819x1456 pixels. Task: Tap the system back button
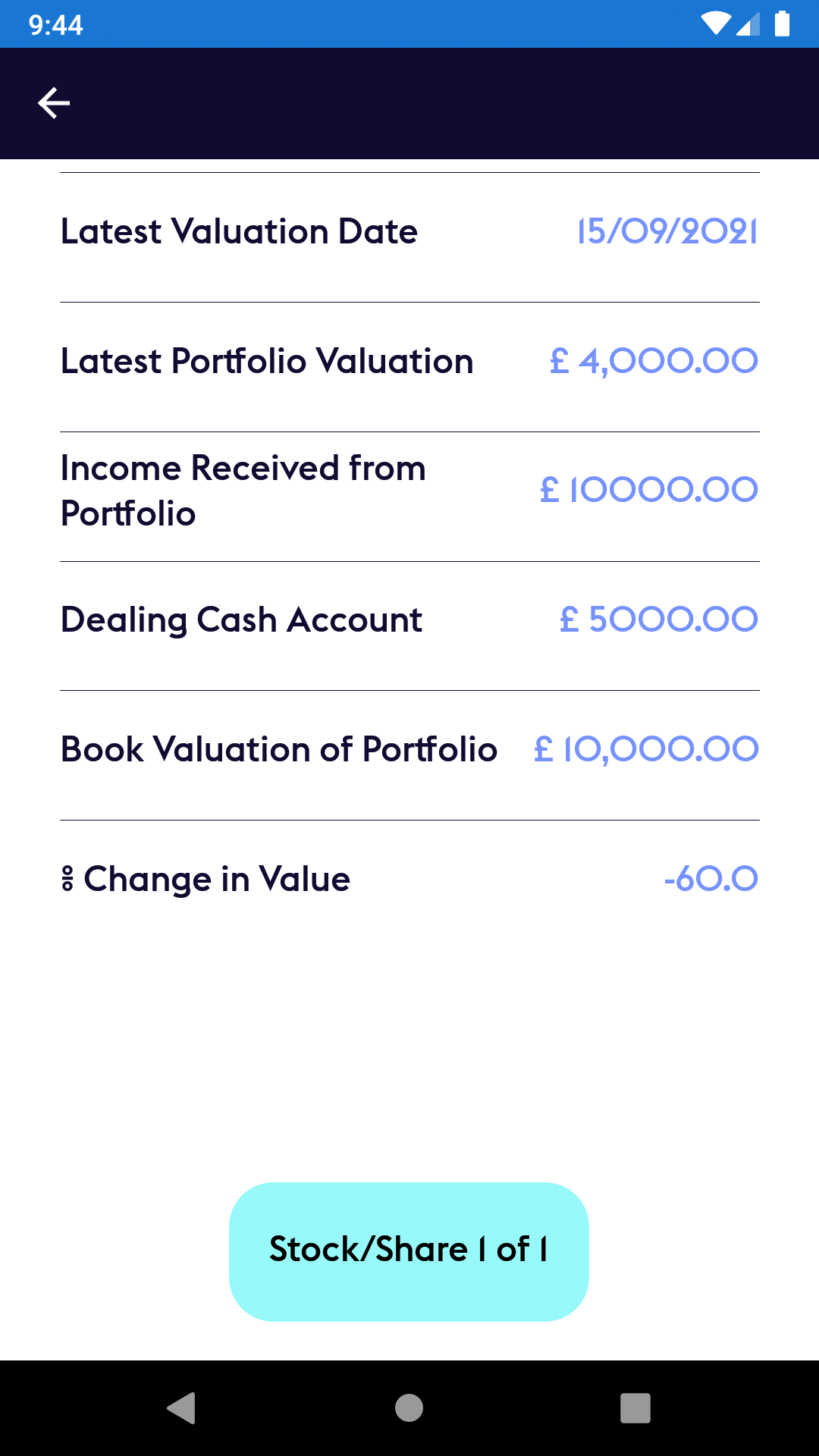coord(181,1408)
